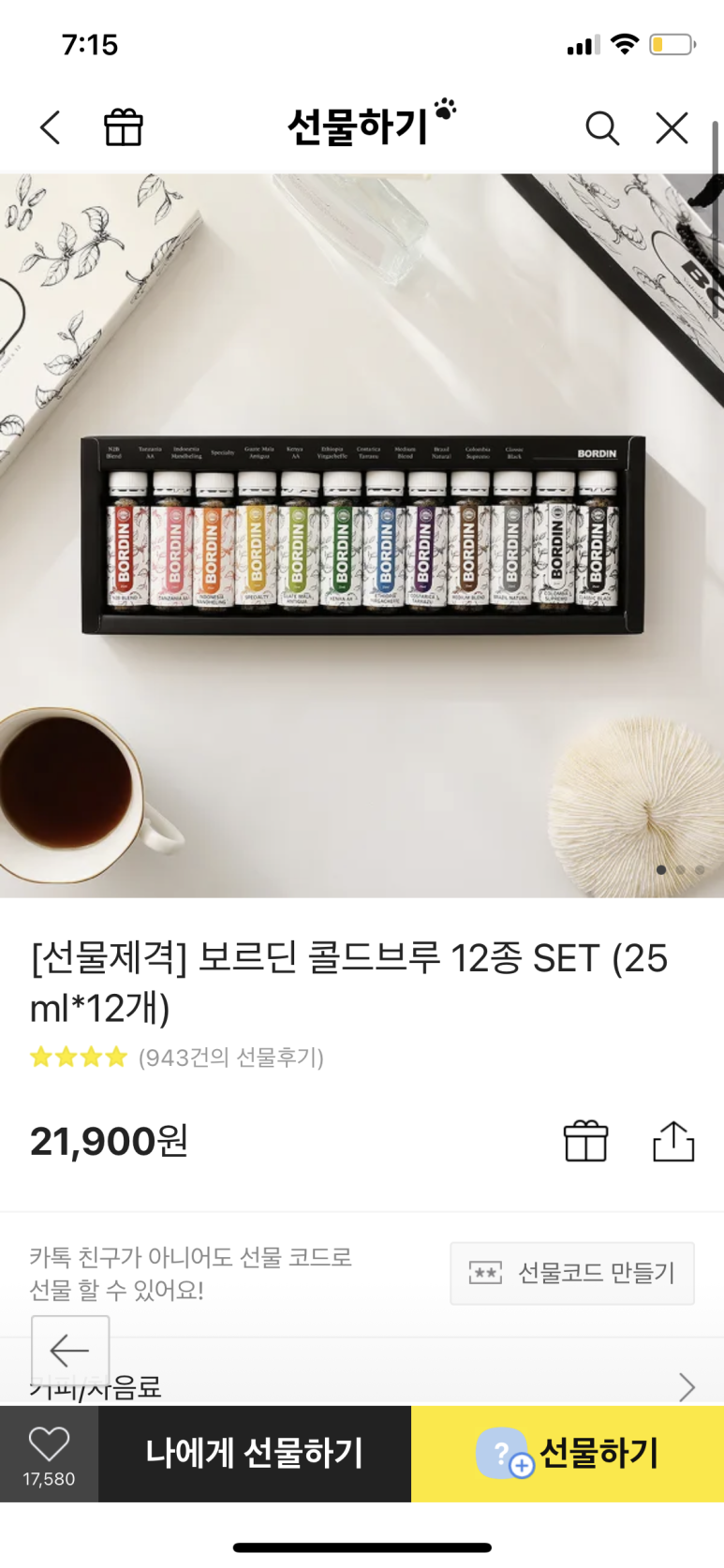724x1568 pixels.
Task: Tap the floating back arrow button
Action: click(70, 1350)
